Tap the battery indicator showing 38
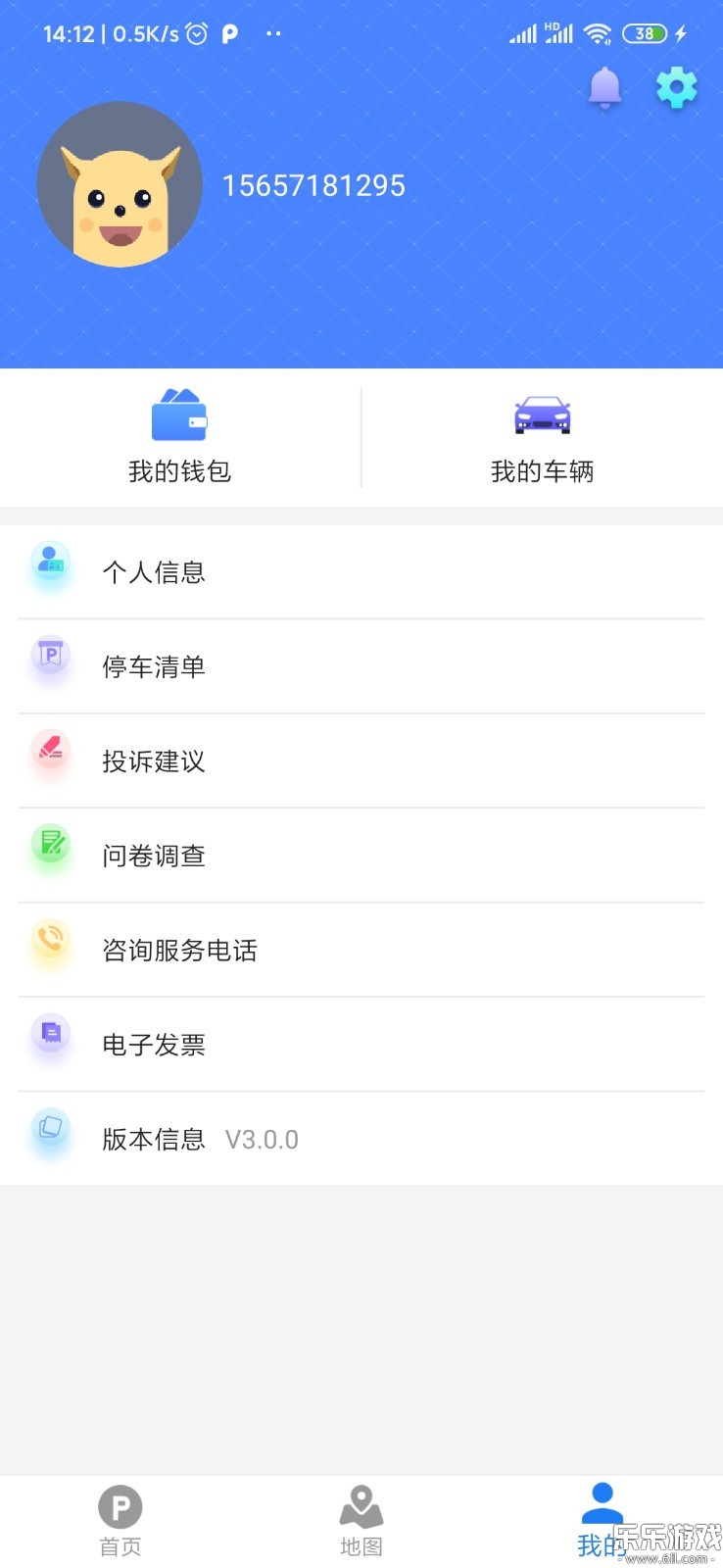723x1568 pixels. [x=645, y=33]
